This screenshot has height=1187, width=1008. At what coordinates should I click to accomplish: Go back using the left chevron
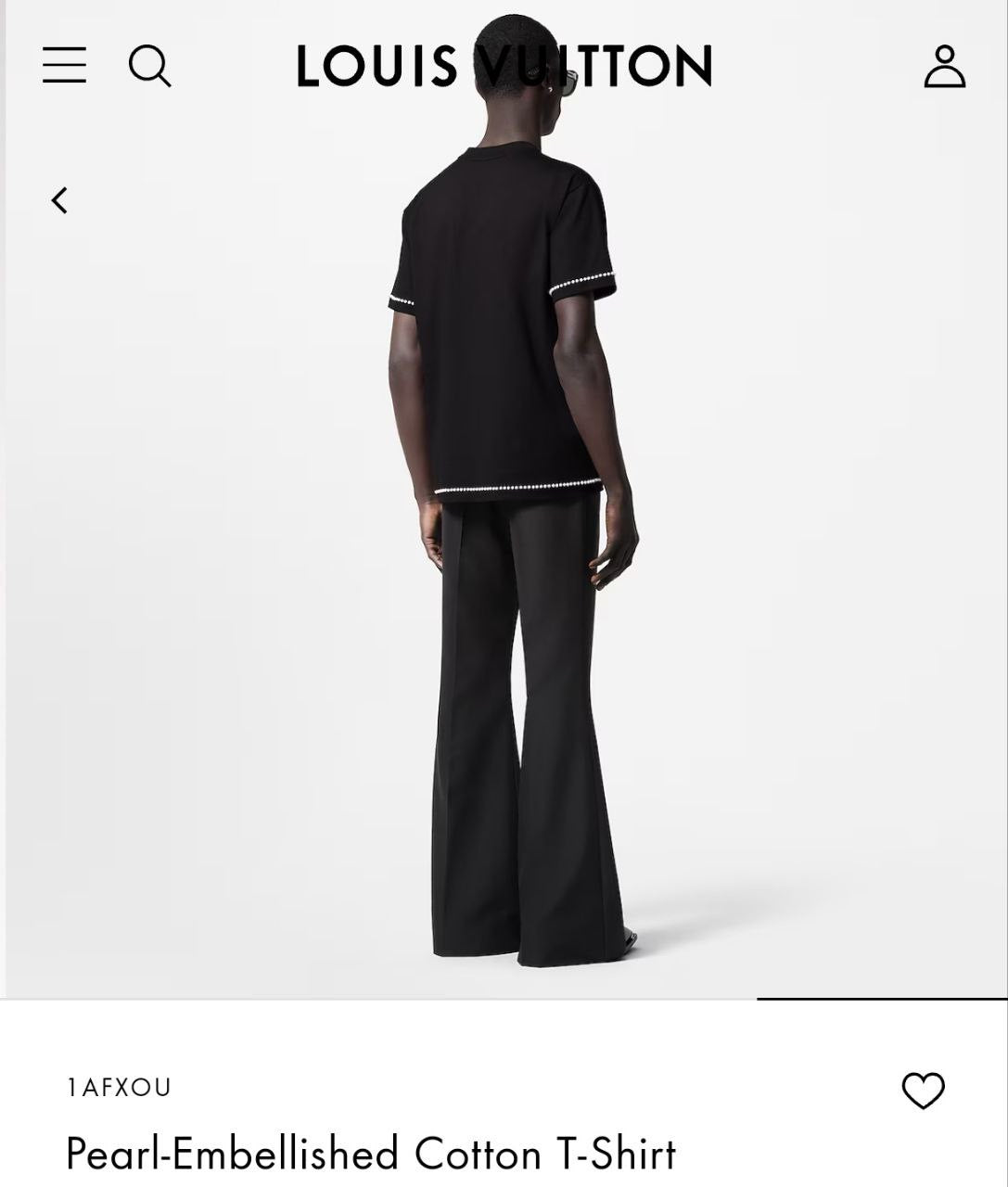(60, 199)
